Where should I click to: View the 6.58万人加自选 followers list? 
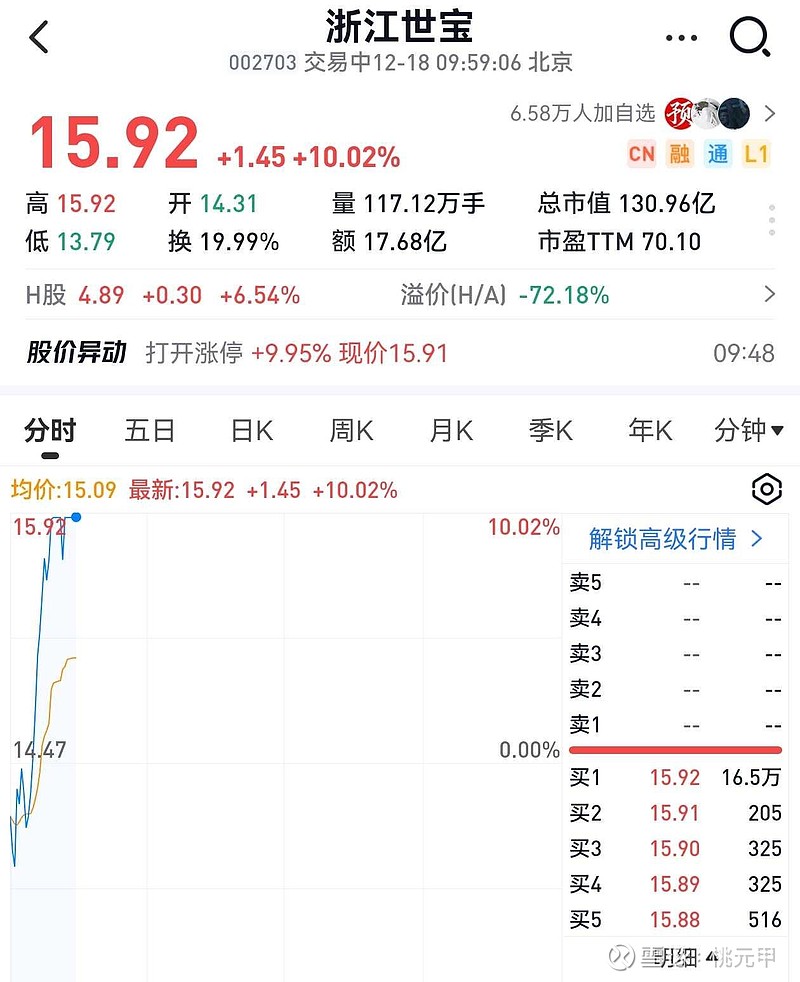click(x=643, y=113)
